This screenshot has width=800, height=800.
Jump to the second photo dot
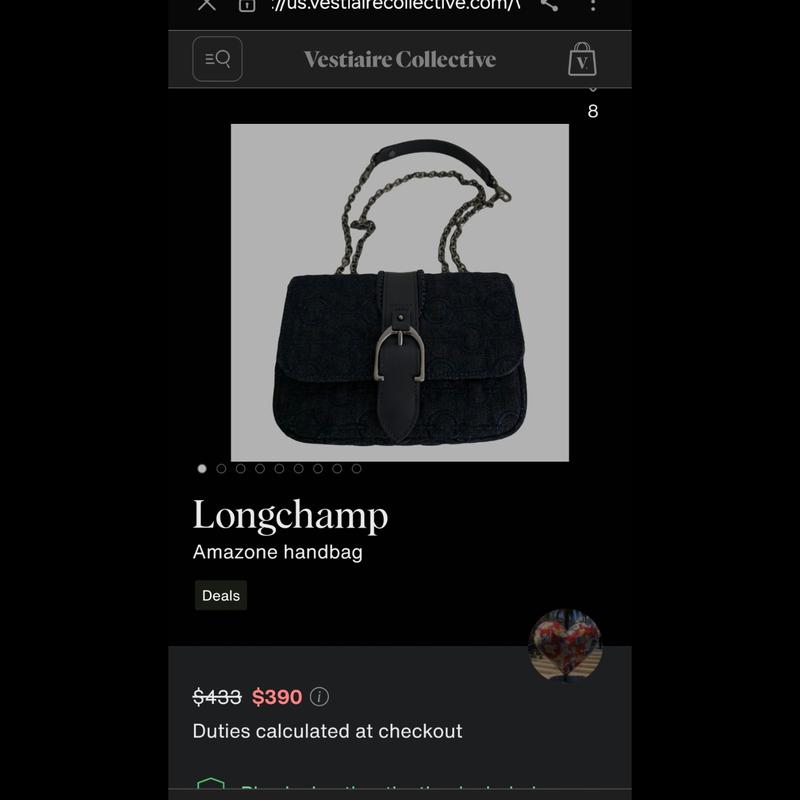221,468
